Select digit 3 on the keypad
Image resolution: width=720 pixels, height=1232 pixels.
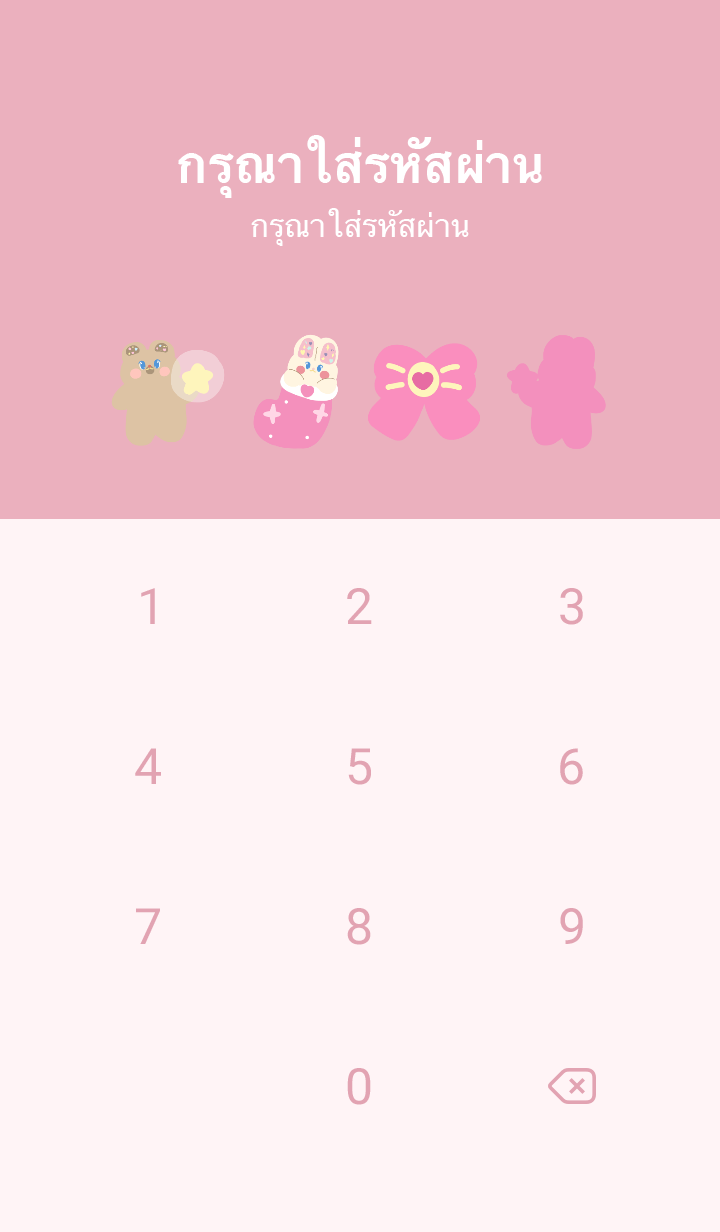(x=571, y=607)
